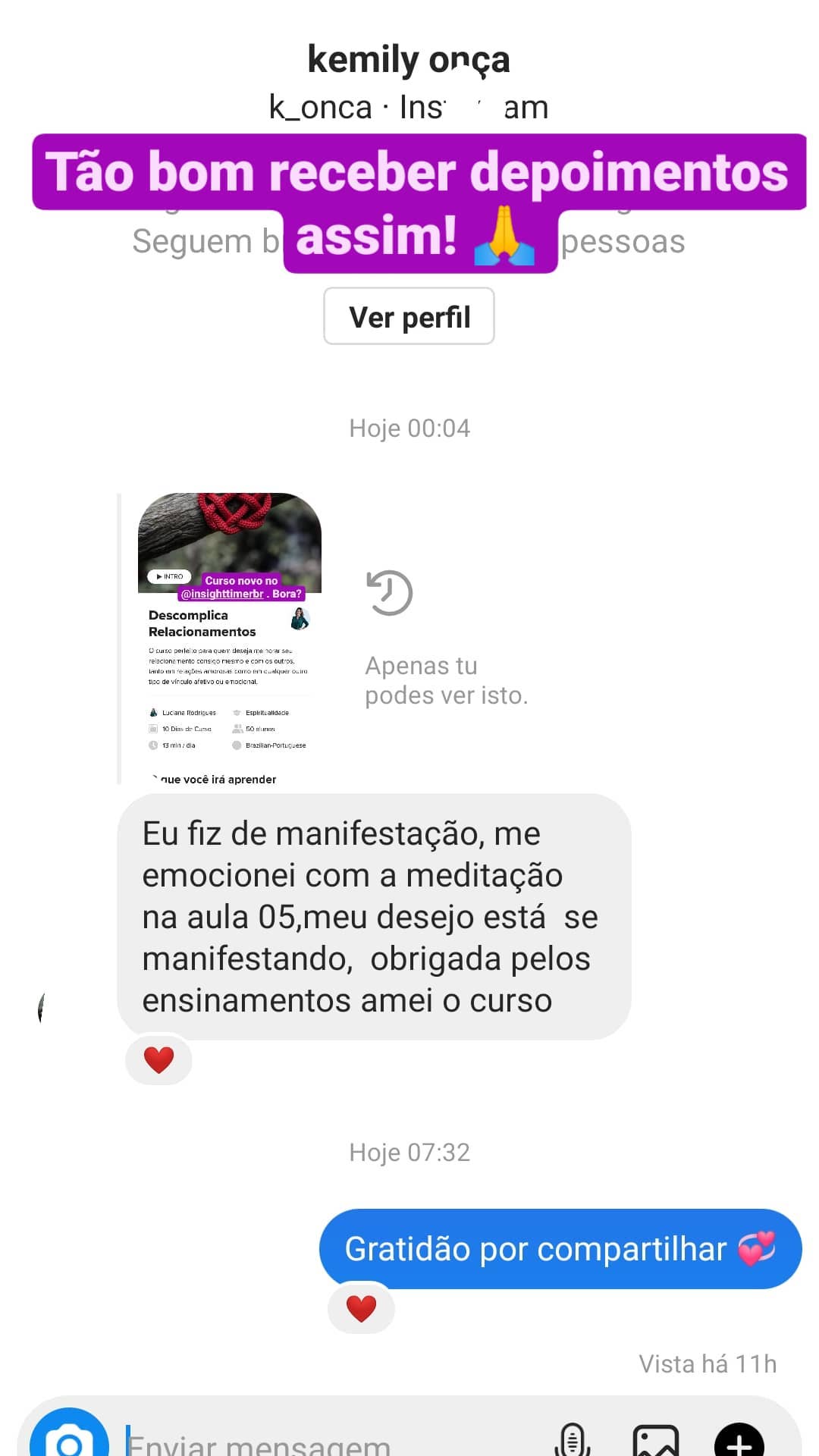Screen dimensions: 819x1456
Task: Open the k_onca · Instagram profile link
Action: point(409,106)
